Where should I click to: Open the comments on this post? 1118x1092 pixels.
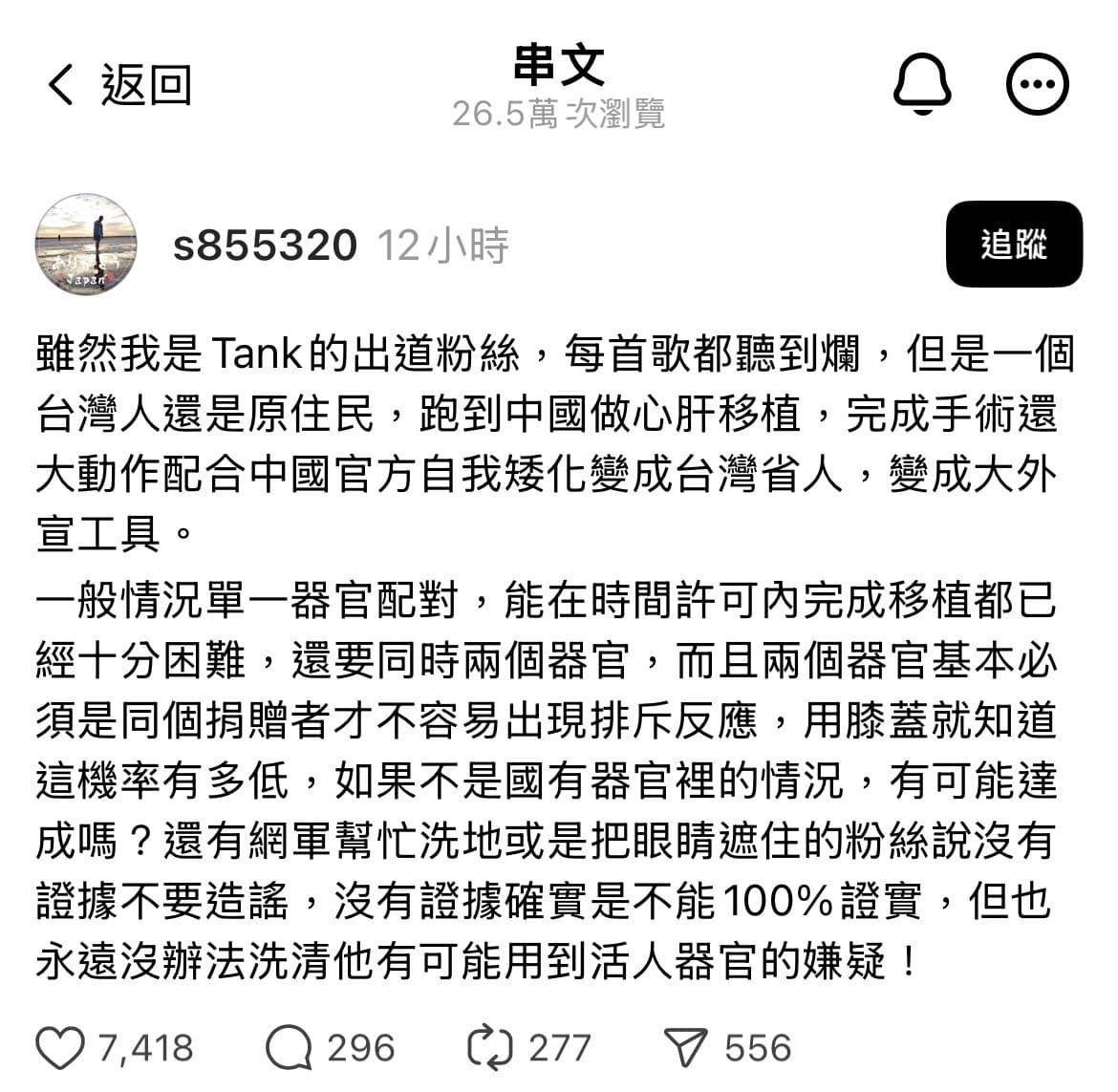[289, 1048]
